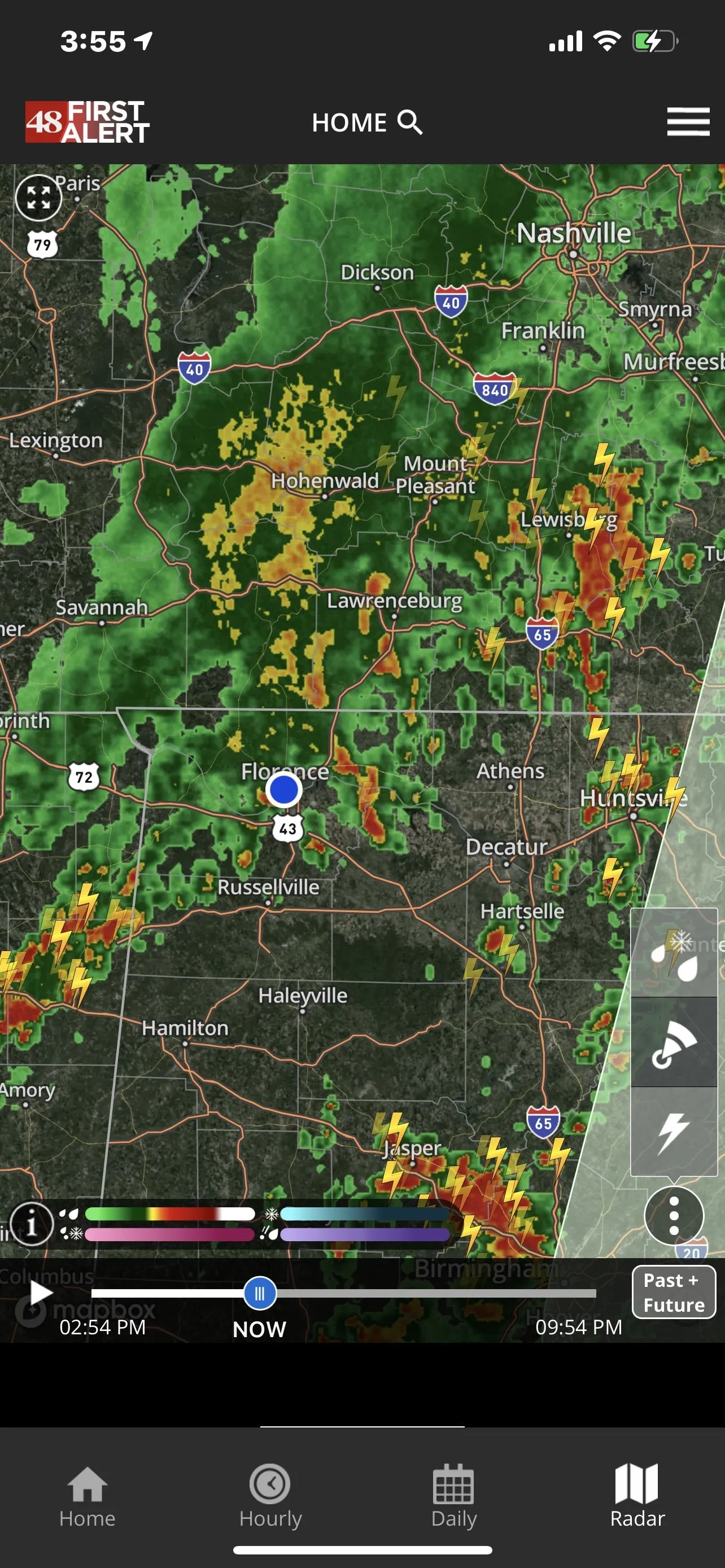725x1568 pixels.
Task: Toggle the lightning layer
Action: point(674,1132)
